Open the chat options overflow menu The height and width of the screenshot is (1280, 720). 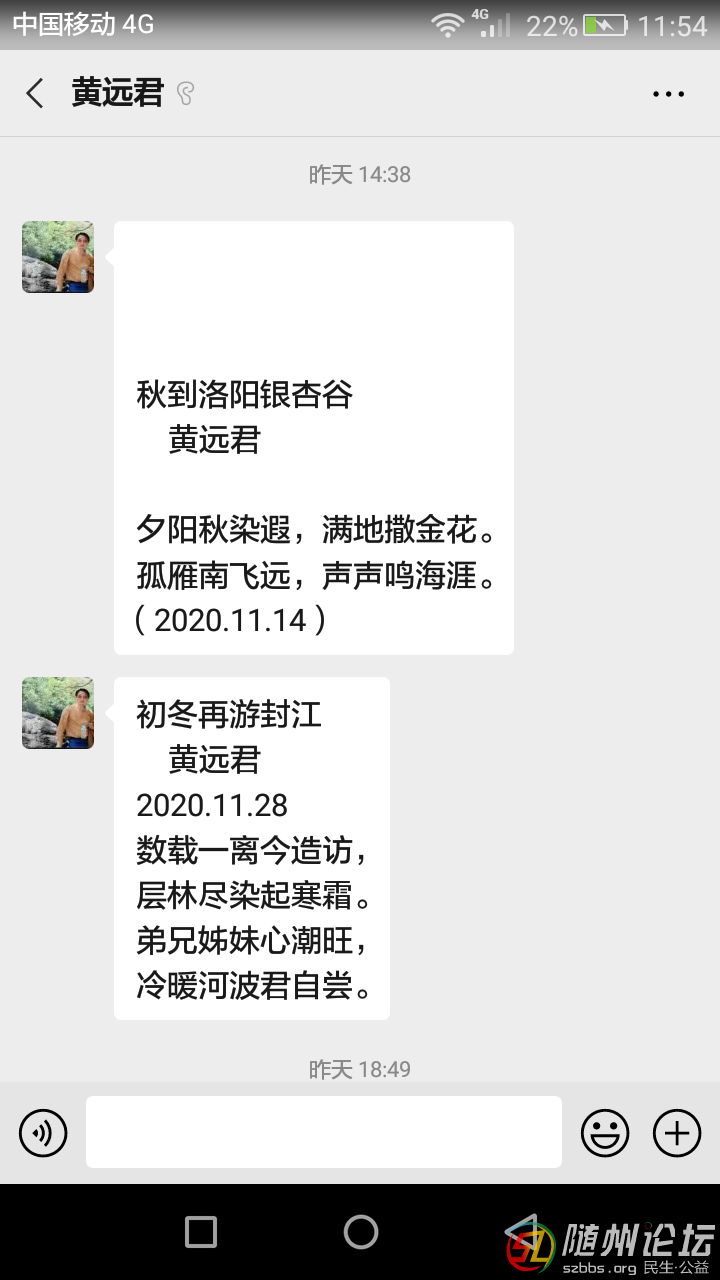pyautogui.click(x=668, y=94)
